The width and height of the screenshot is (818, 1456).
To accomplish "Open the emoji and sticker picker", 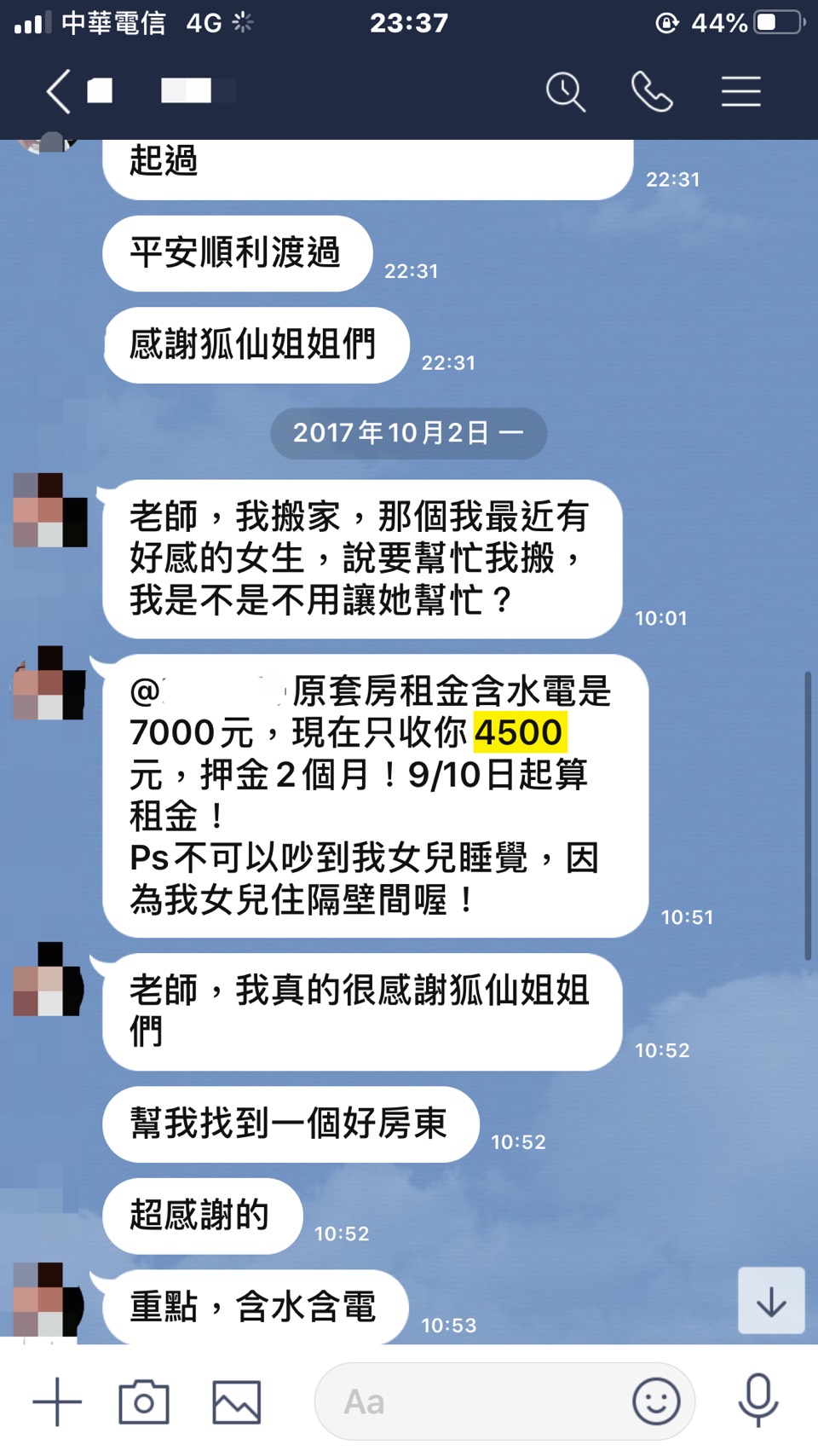I will [656, 1401].
